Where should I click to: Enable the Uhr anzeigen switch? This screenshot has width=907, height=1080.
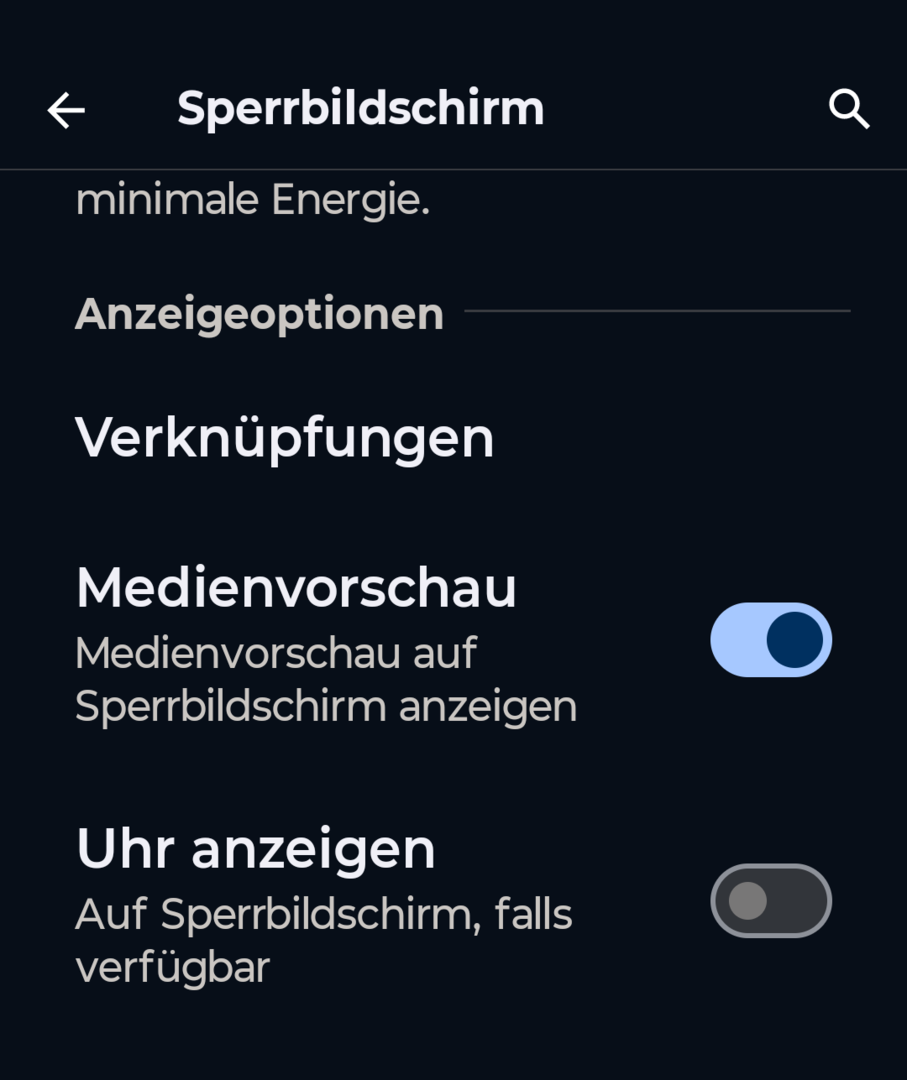pyautogui.click(x=770, y=901)
